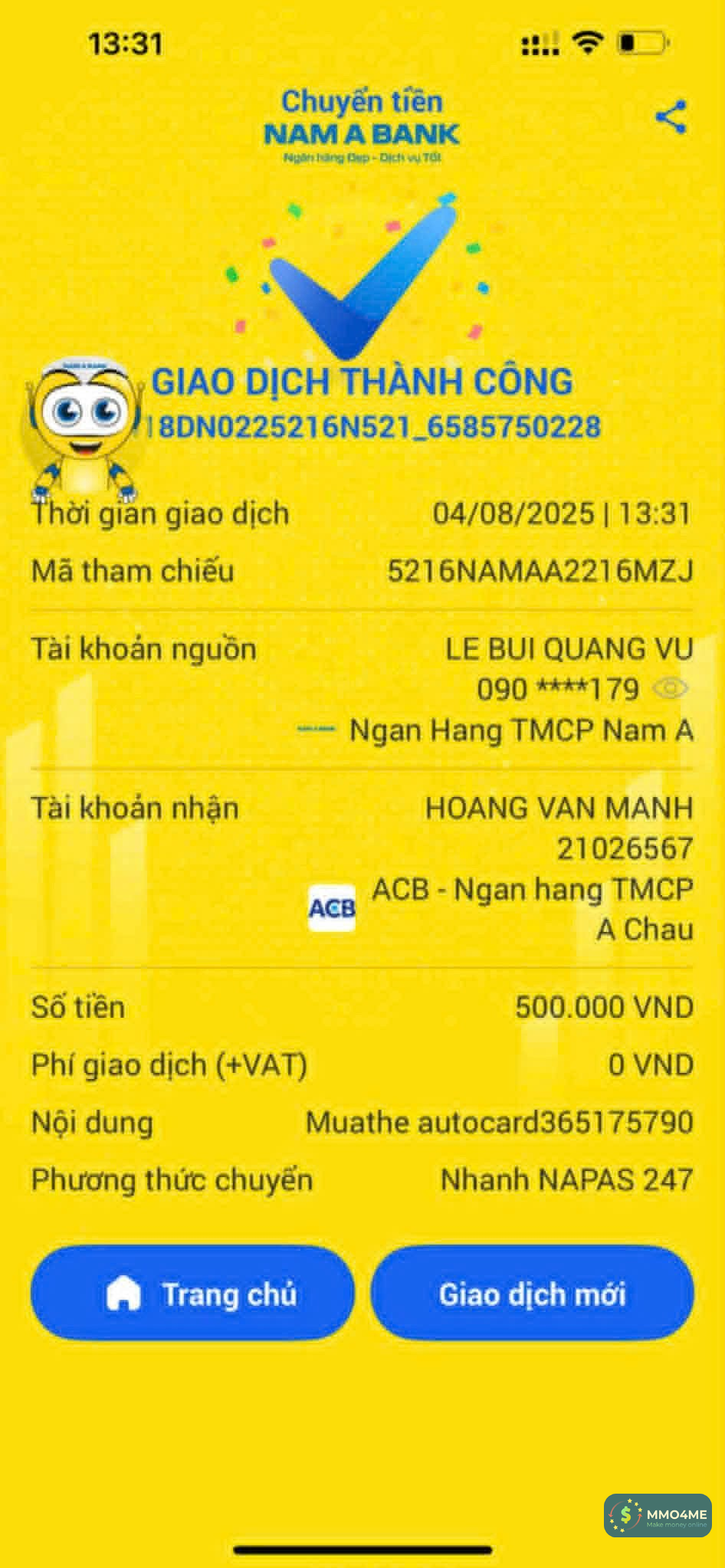Reveal the hidden source account number

coord(671,689)
